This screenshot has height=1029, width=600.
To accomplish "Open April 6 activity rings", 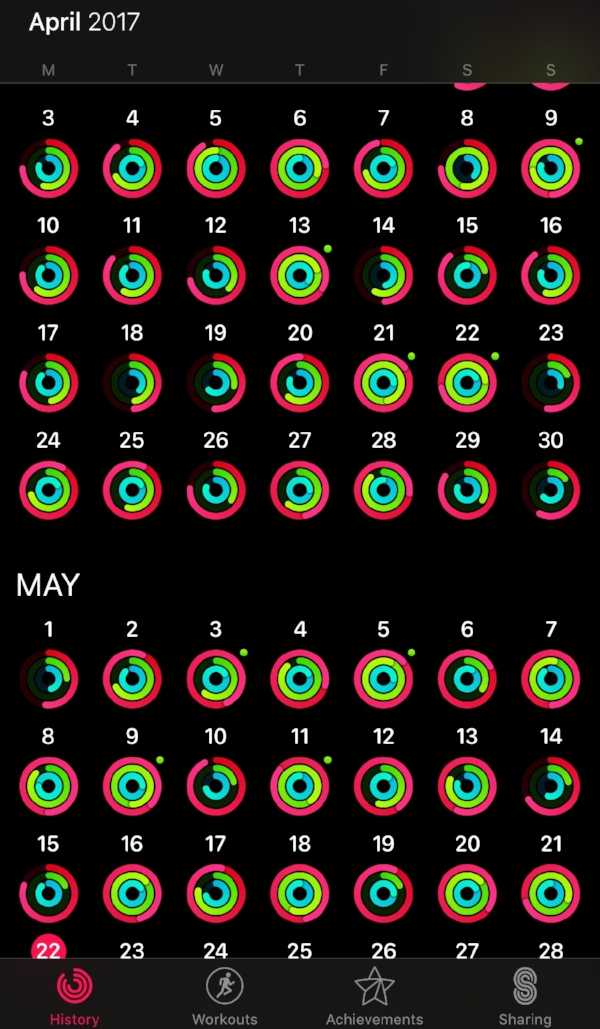I will (x=300, y=169).
